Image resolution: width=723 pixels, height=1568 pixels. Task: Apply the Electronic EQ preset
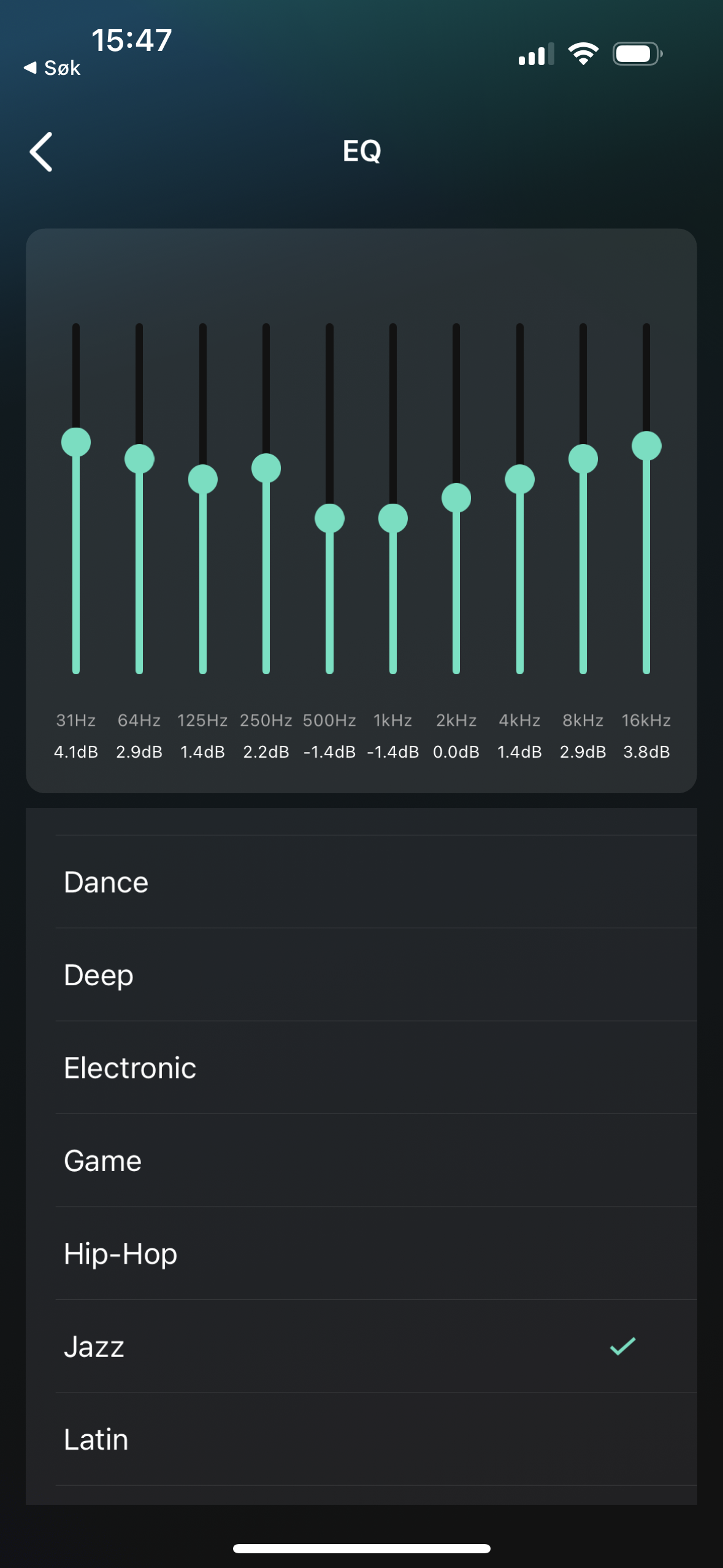pos(362,1068)
